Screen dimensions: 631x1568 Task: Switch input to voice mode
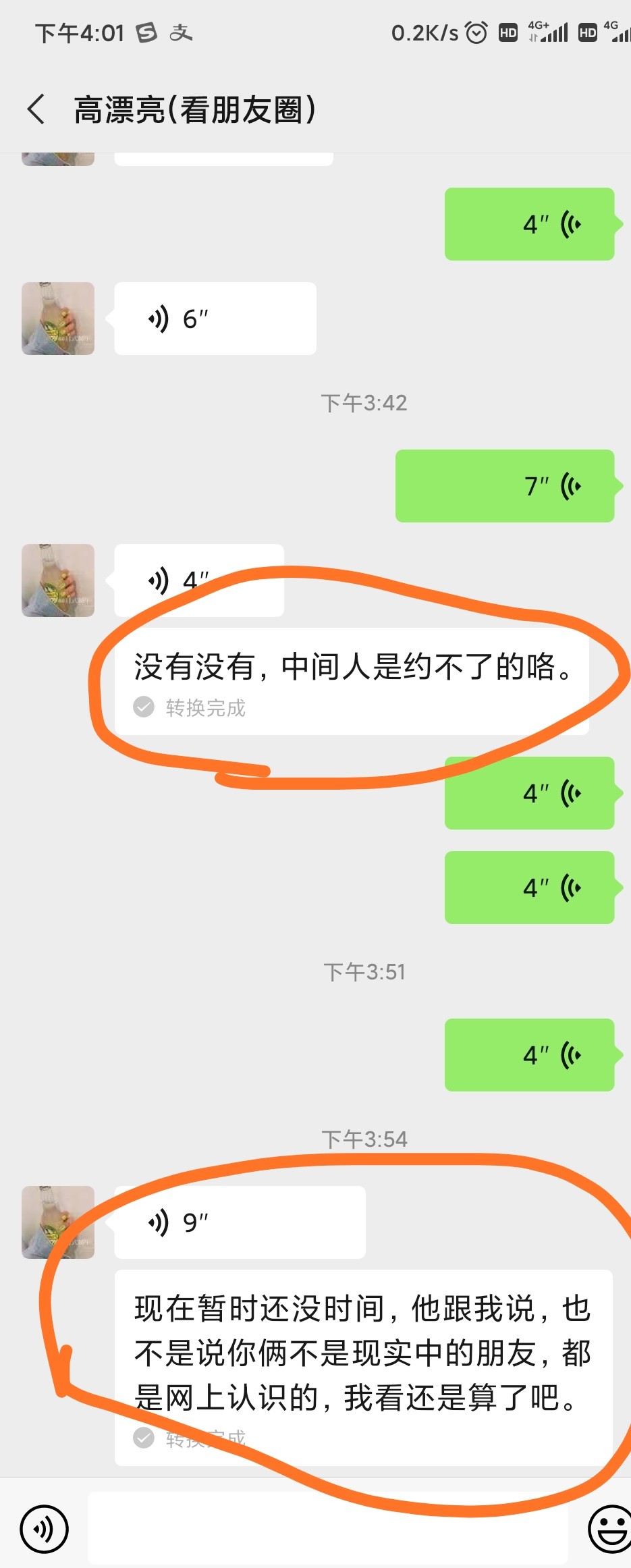point(44,1529)
